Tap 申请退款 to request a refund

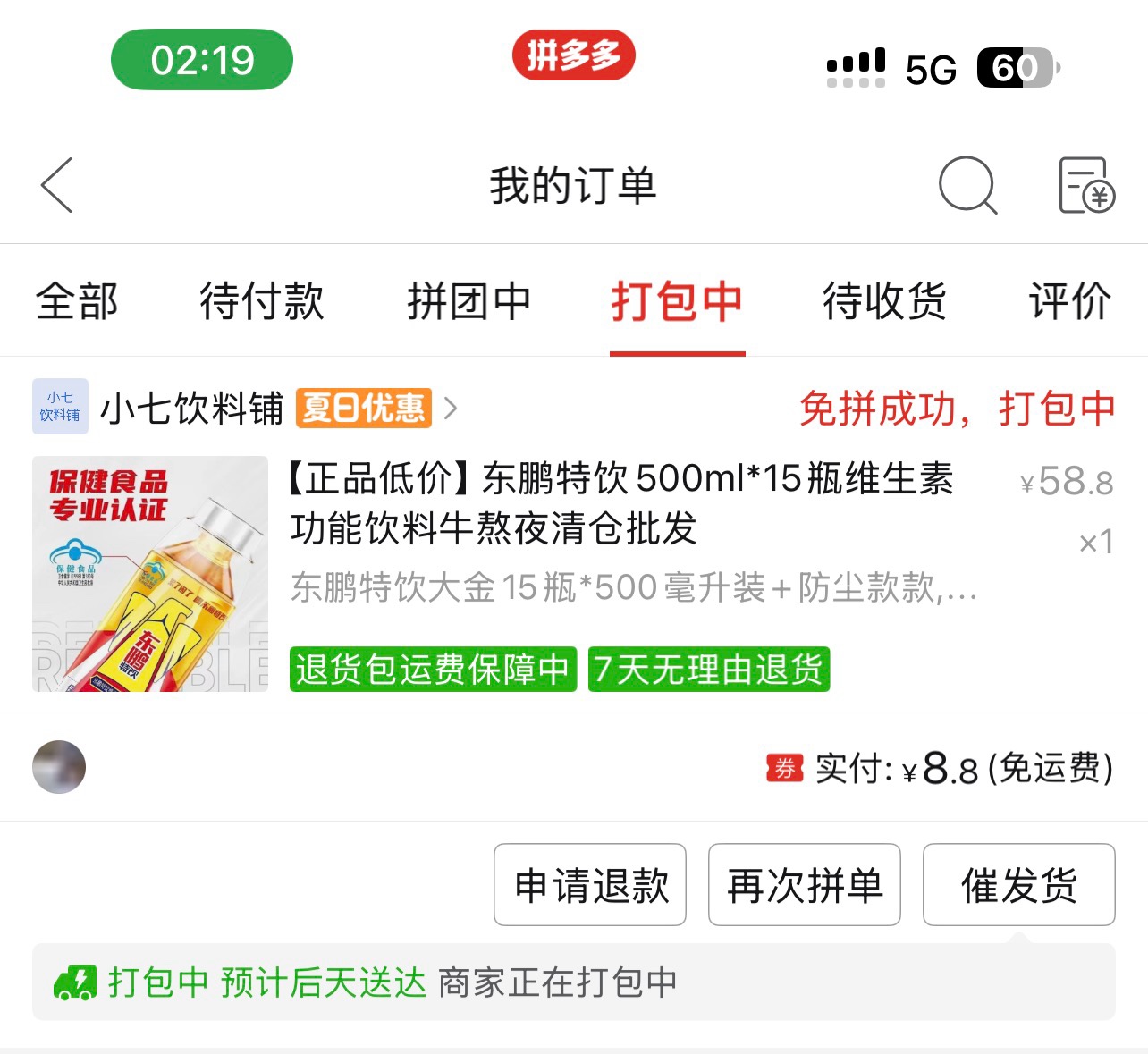click(x=590, y=885)
